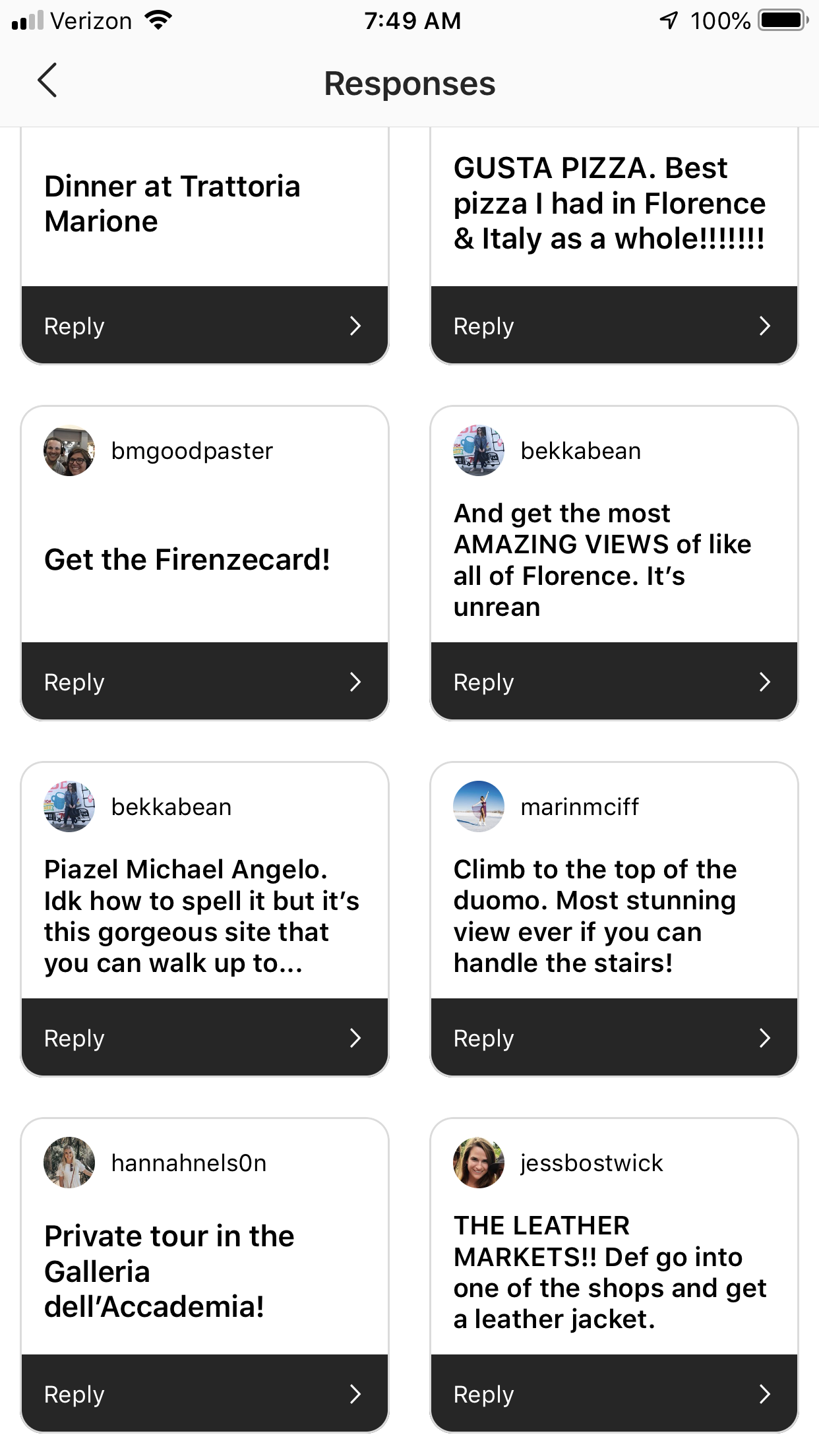Screen dimensions: 819x1456
Task: Reply to marinmciff's duomo response
Action: pos(614,1037)
